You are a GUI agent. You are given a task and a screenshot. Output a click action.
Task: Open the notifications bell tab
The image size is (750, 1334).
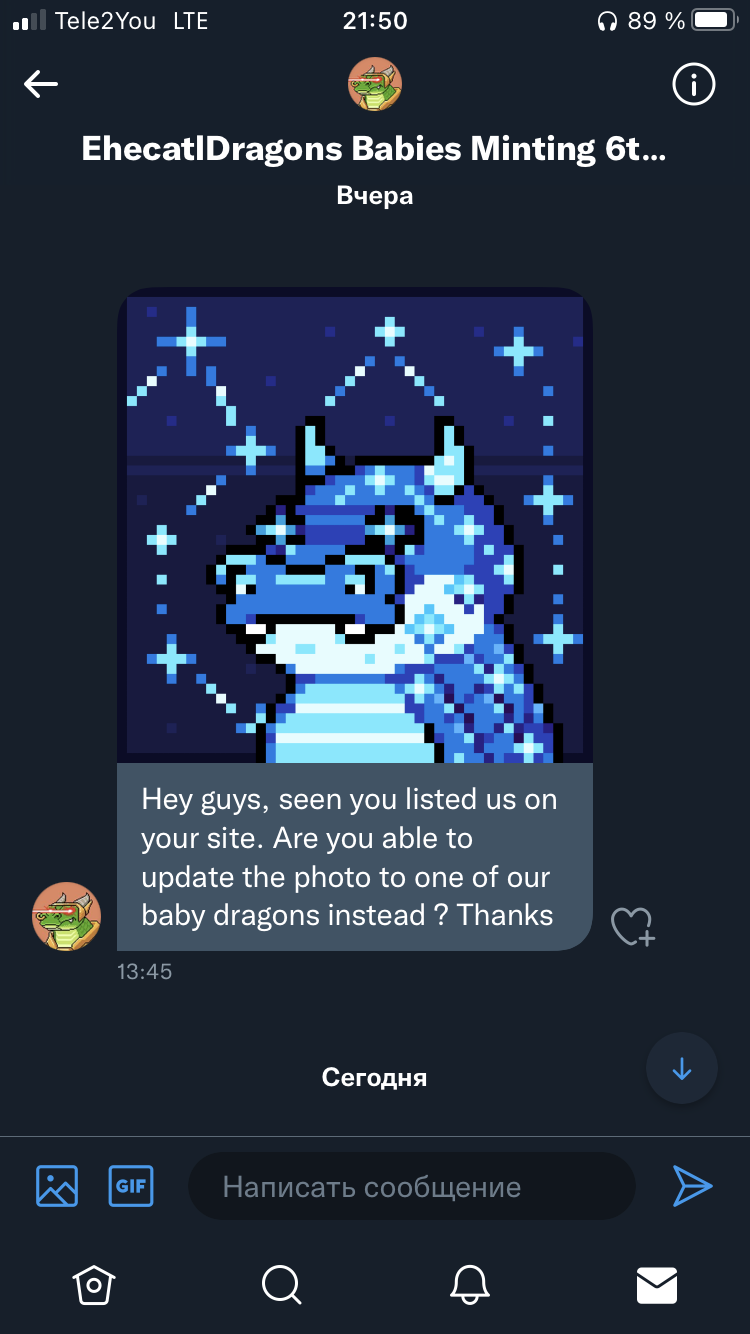[469, 1284]
